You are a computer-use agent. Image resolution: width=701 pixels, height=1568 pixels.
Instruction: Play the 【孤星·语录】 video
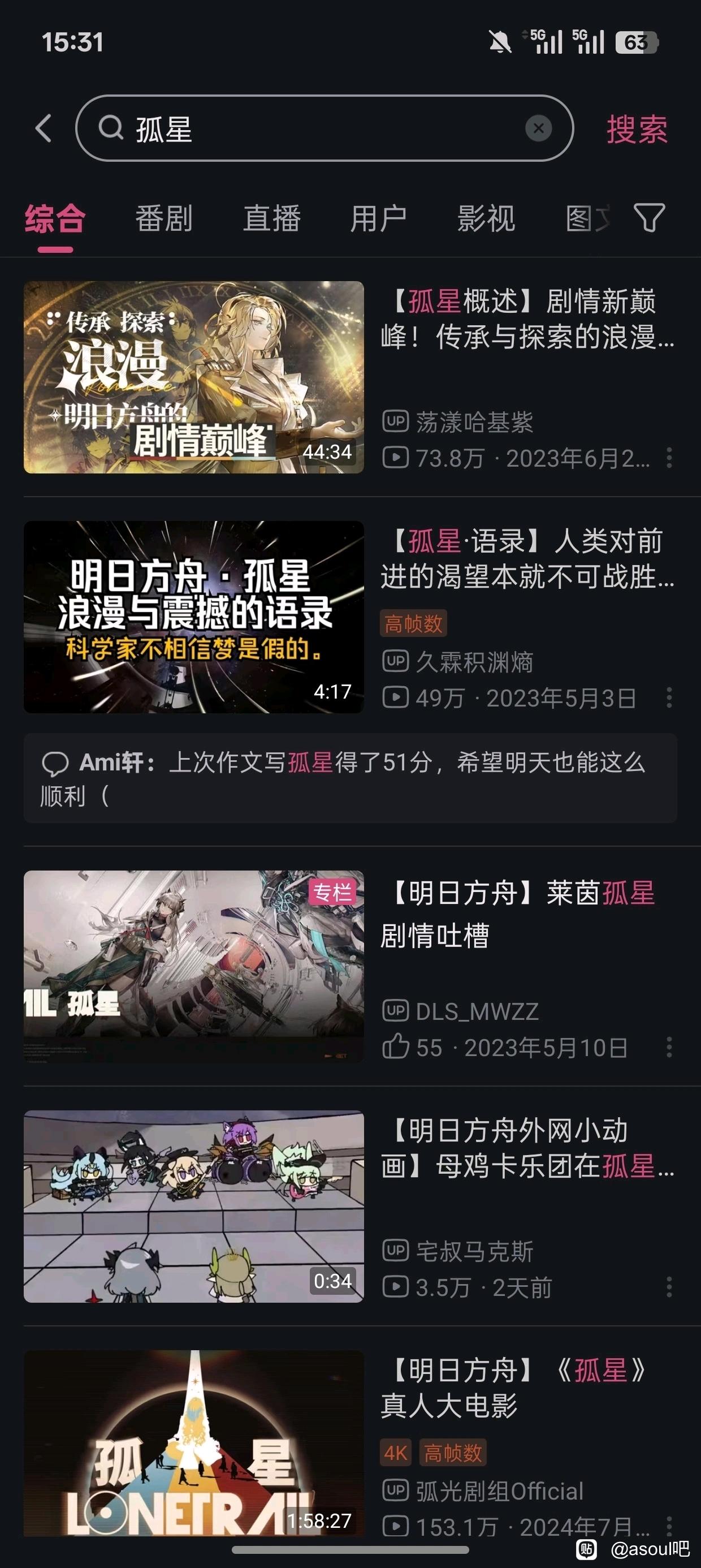click(193, 617)
